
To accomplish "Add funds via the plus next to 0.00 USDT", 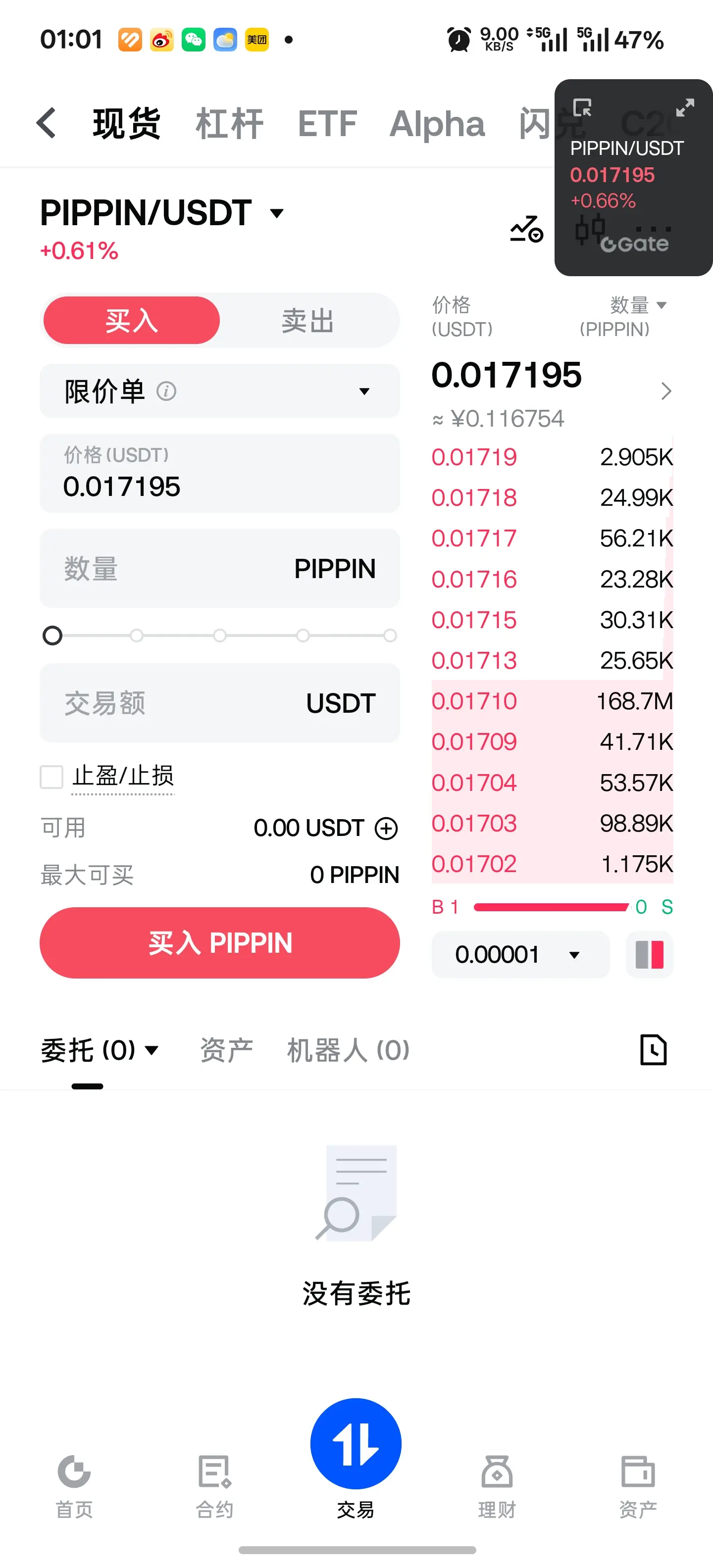I will [386, 828].
